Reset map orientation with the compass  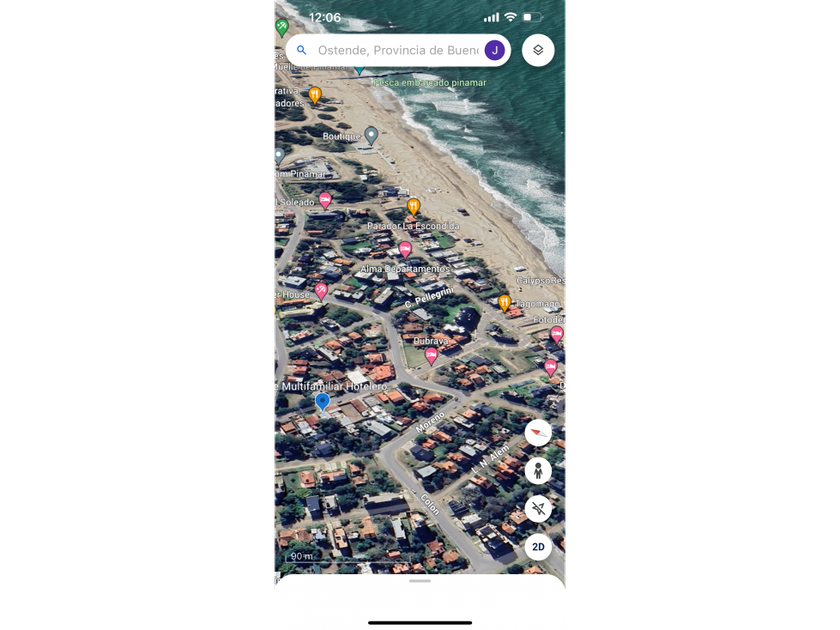[x=538, y=433]
